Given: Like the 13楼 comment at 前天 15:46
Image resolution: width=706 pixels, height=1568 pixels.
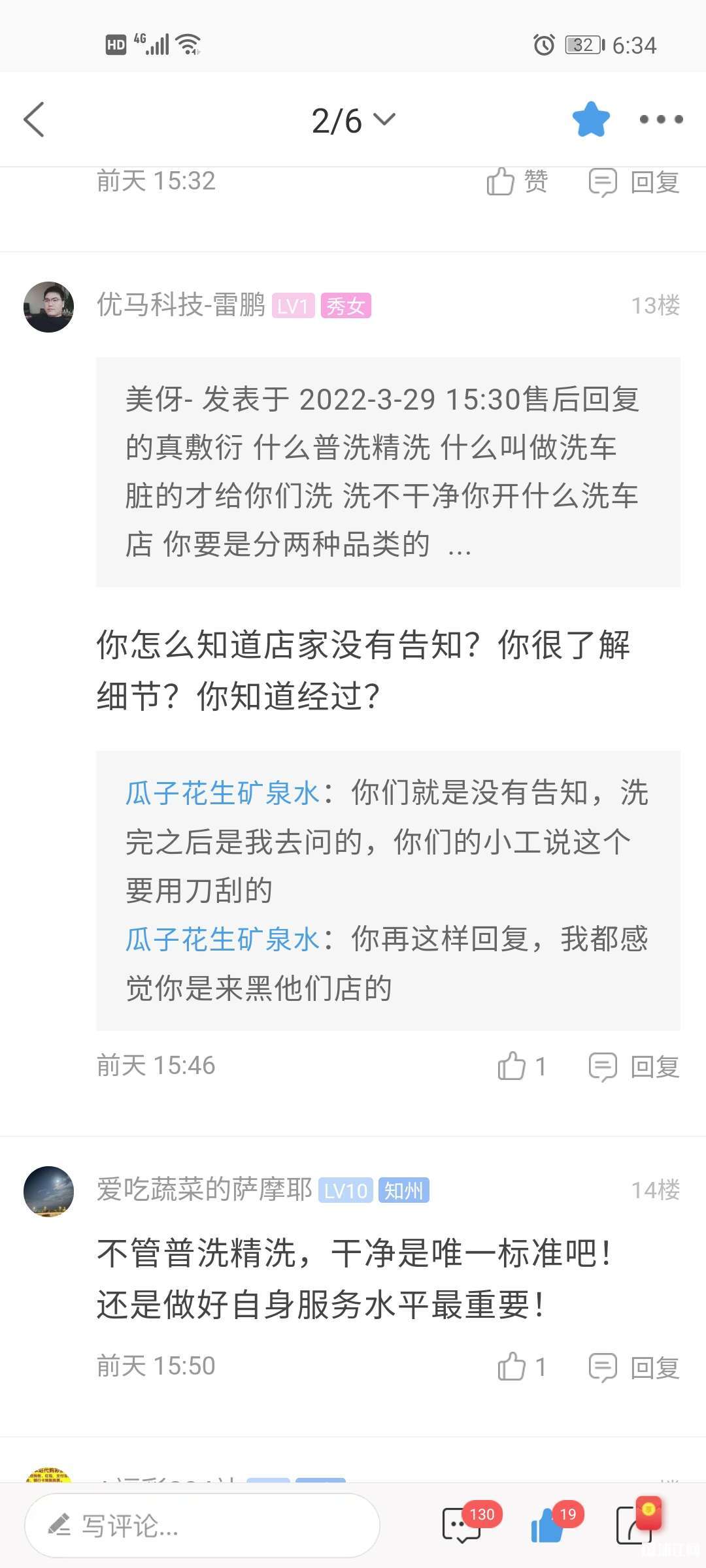Looking at the screenshot, I should (x=521, y=1066).
